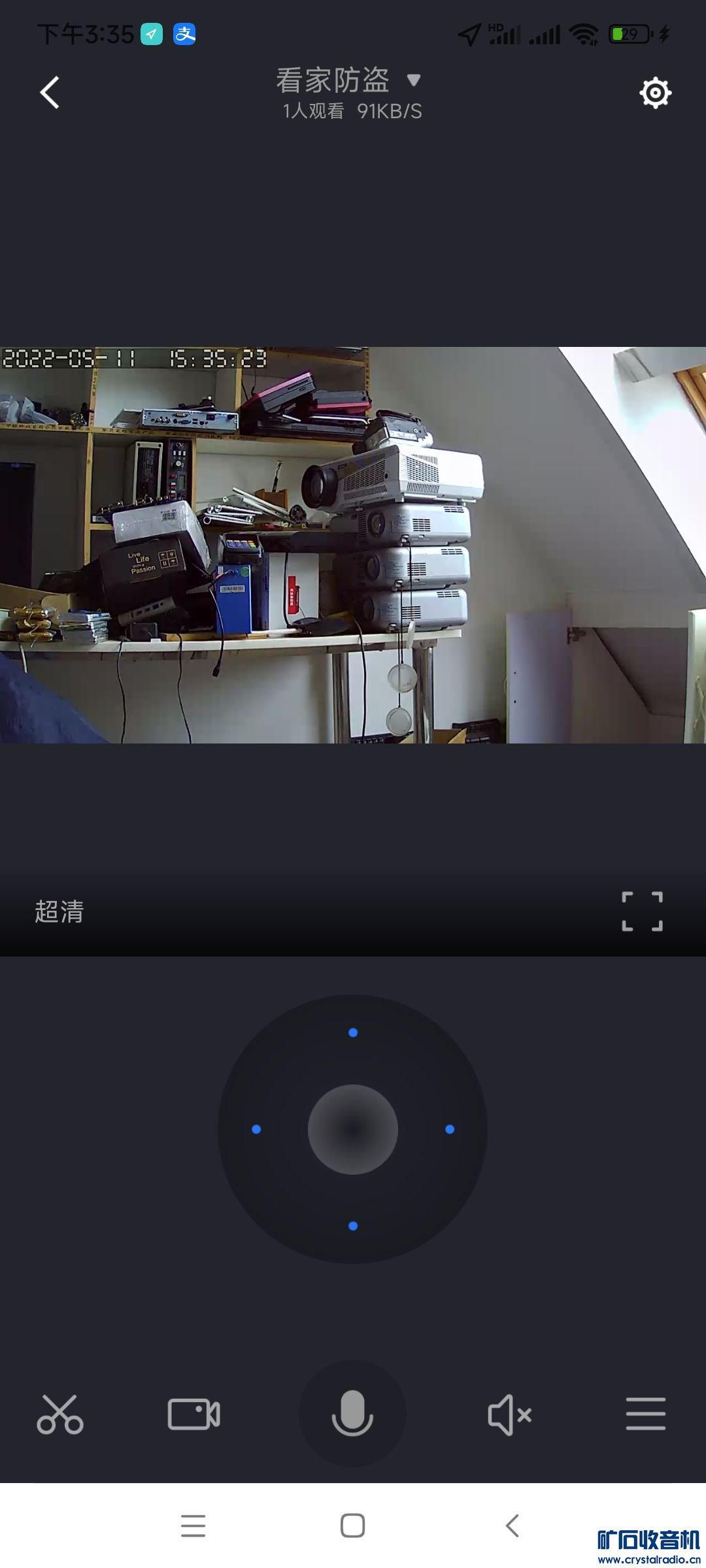Go back using the top-left arrow

point(50,92)
